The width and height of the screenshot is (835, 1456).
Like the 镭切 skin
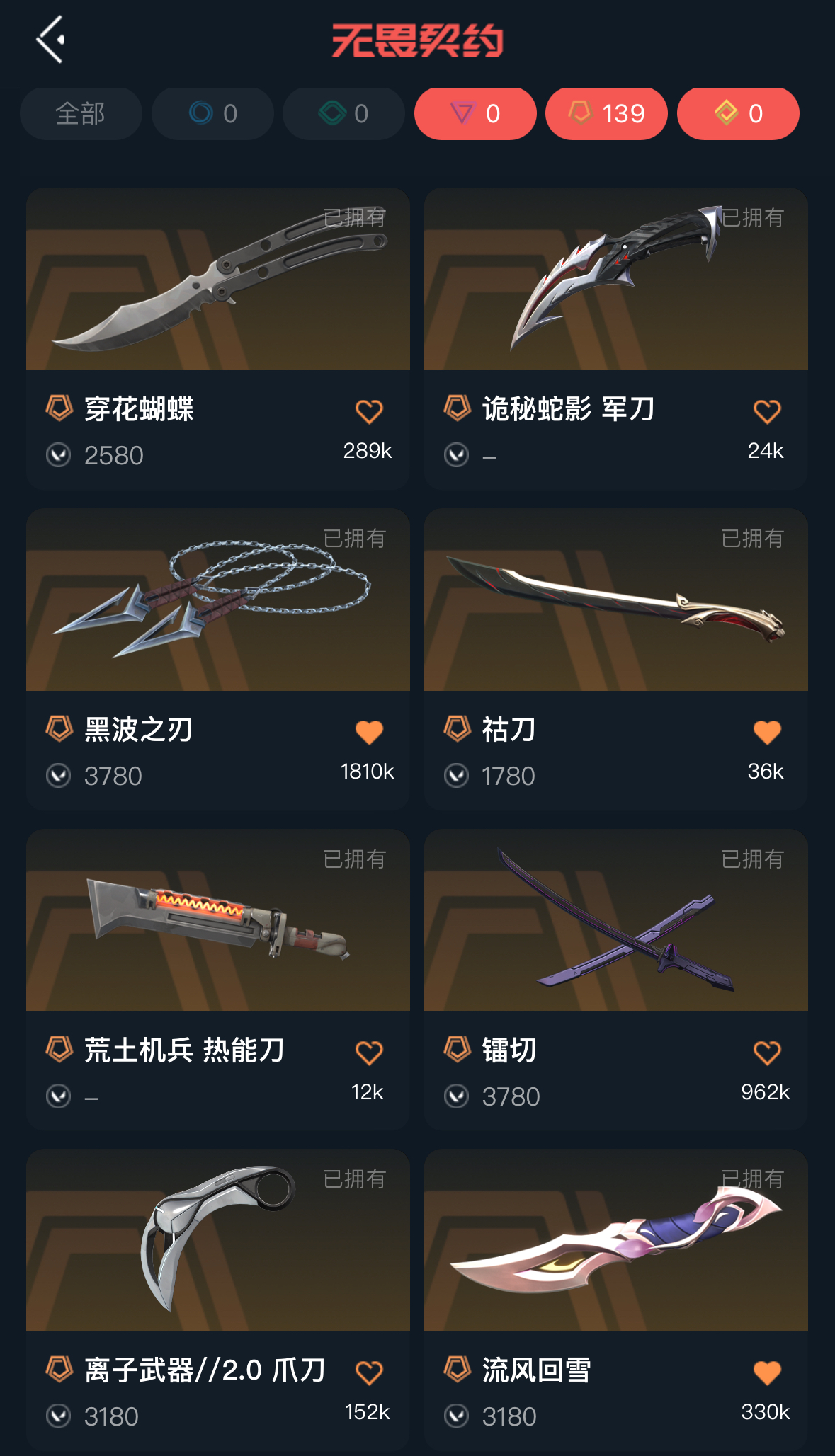point(767,1053)
